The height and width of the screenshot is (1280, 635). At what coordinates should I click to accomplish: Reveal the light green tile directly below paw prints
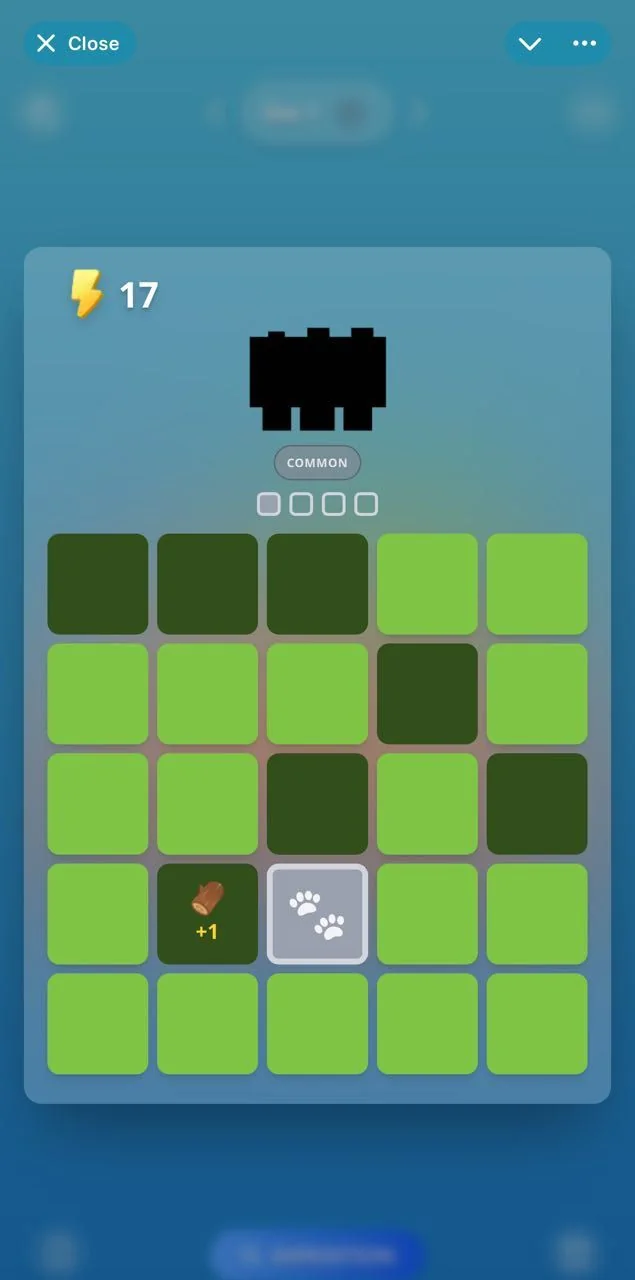pyautogui.click(x=317, y=1024)
